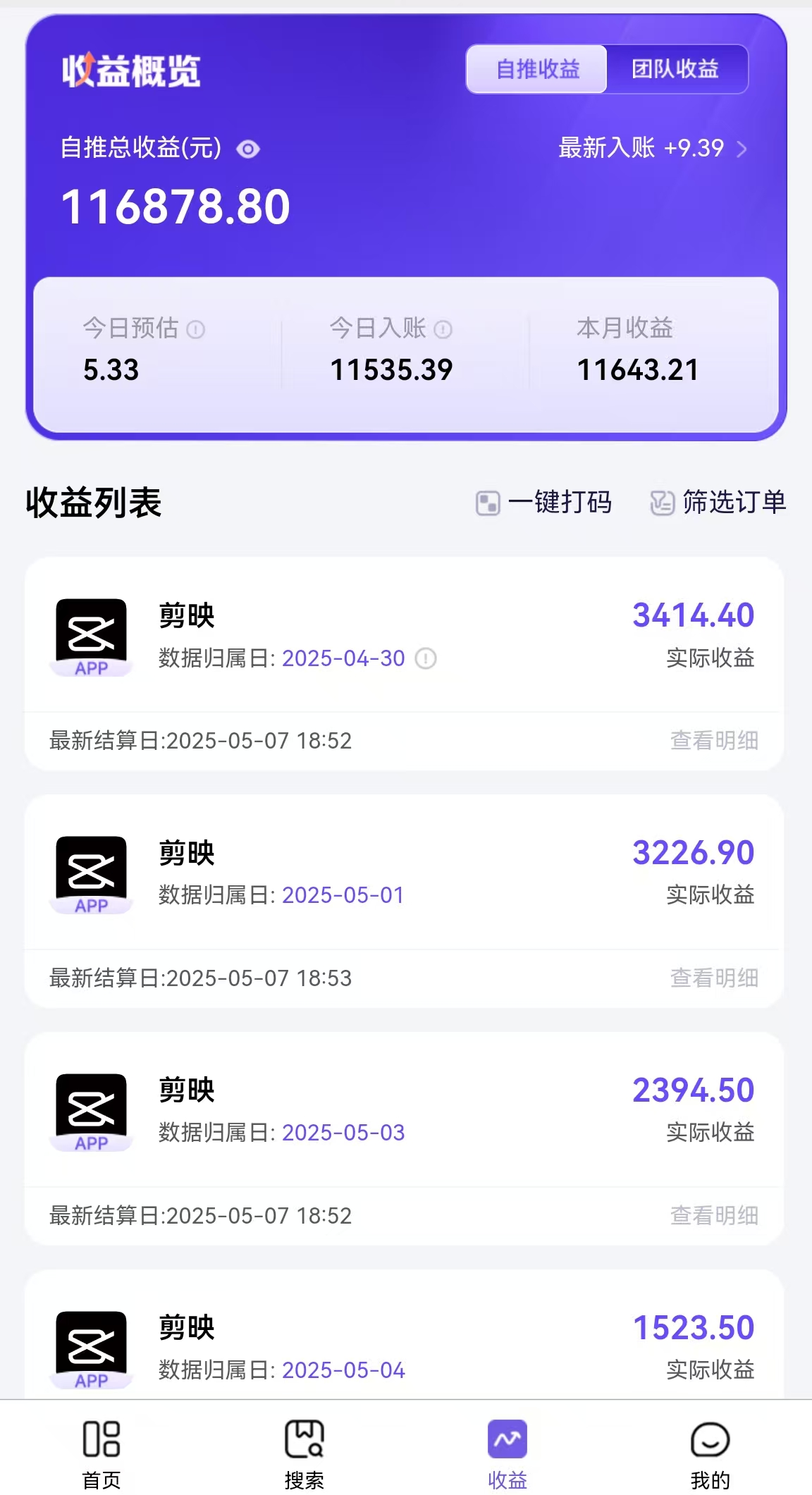
Task: Tap the info icon next to 今日入账
Action: click(x=443, y=329)
